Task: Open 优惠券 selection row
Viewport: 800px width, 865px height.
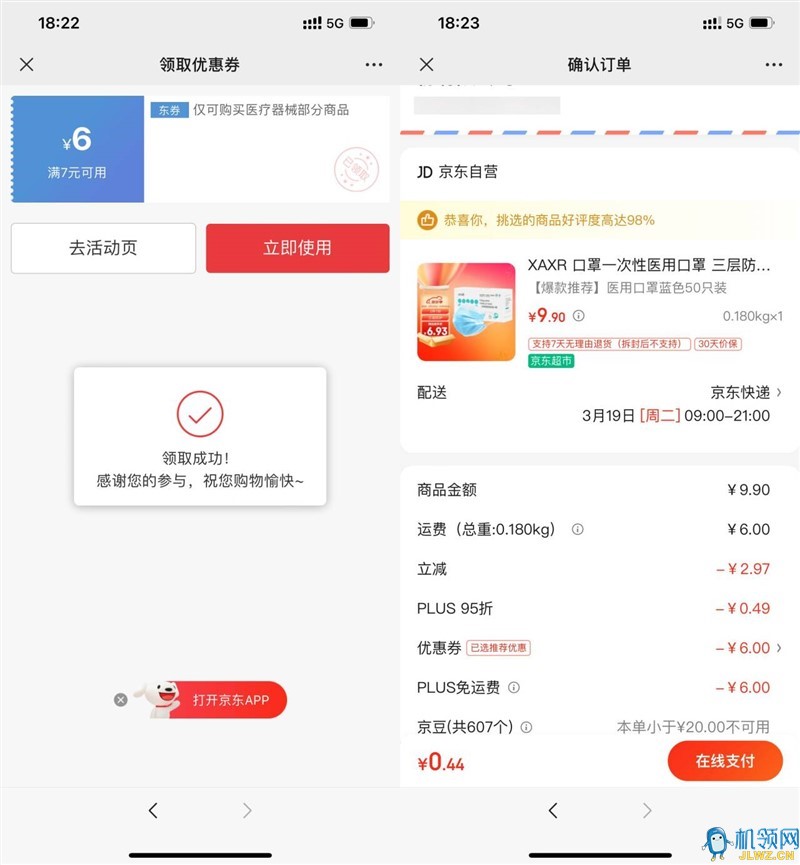Action: tap(600, 648)
